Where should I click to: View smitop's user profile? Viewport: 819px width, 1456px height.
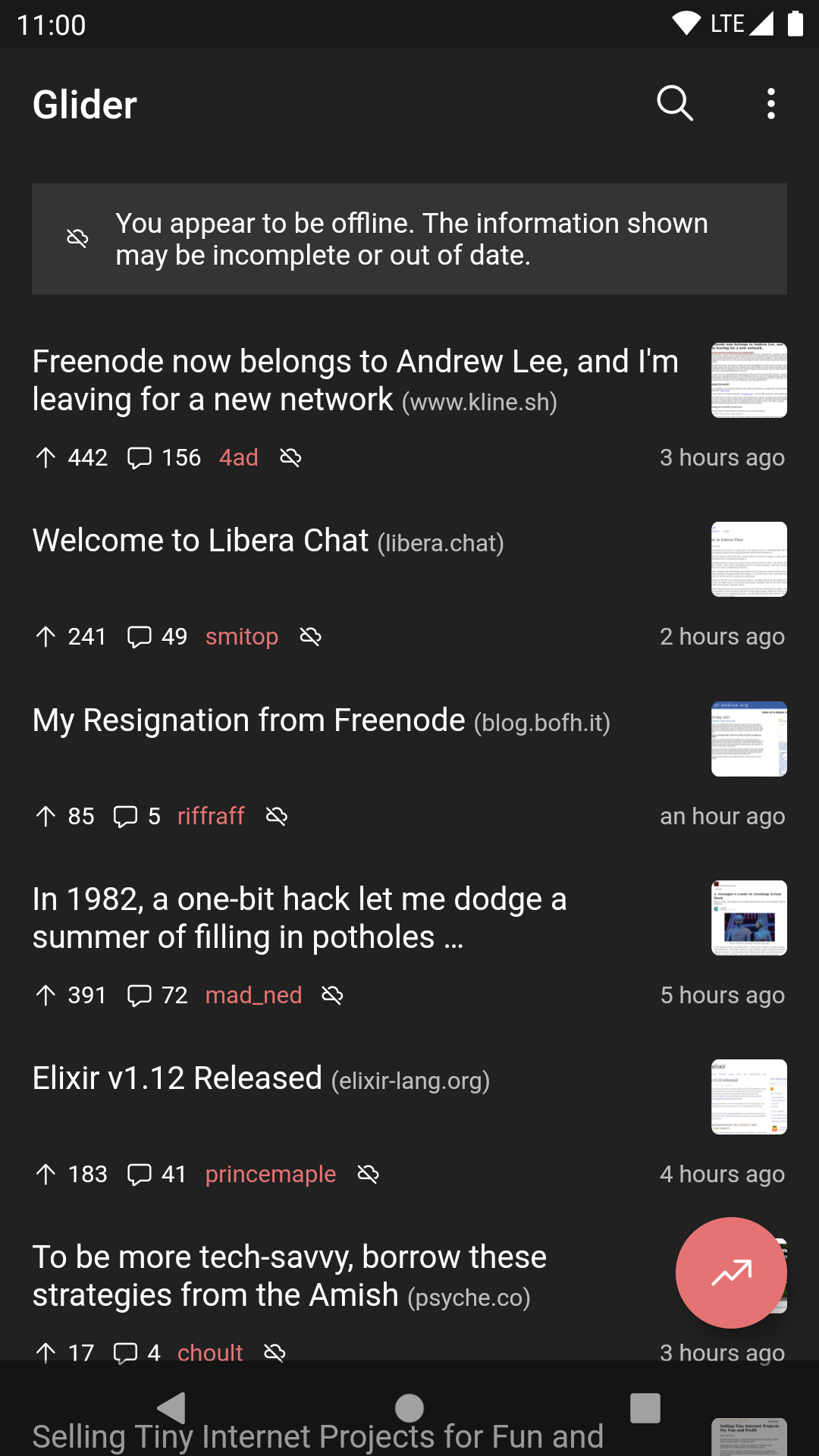coord(241,637)
